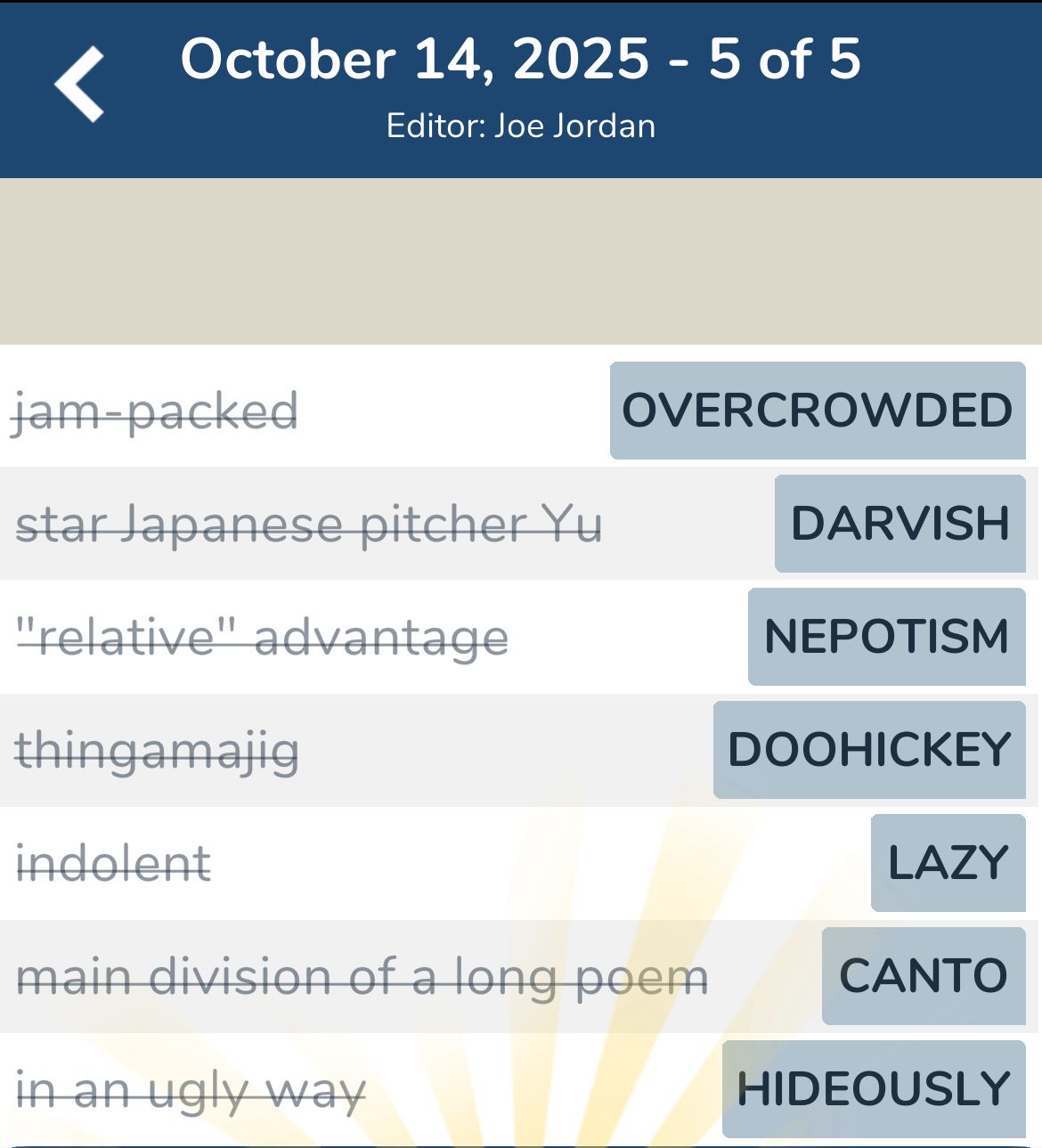Open the NEPOTISM answer
Viewport: 1042px width, 1148px height.
click(886, 637)
